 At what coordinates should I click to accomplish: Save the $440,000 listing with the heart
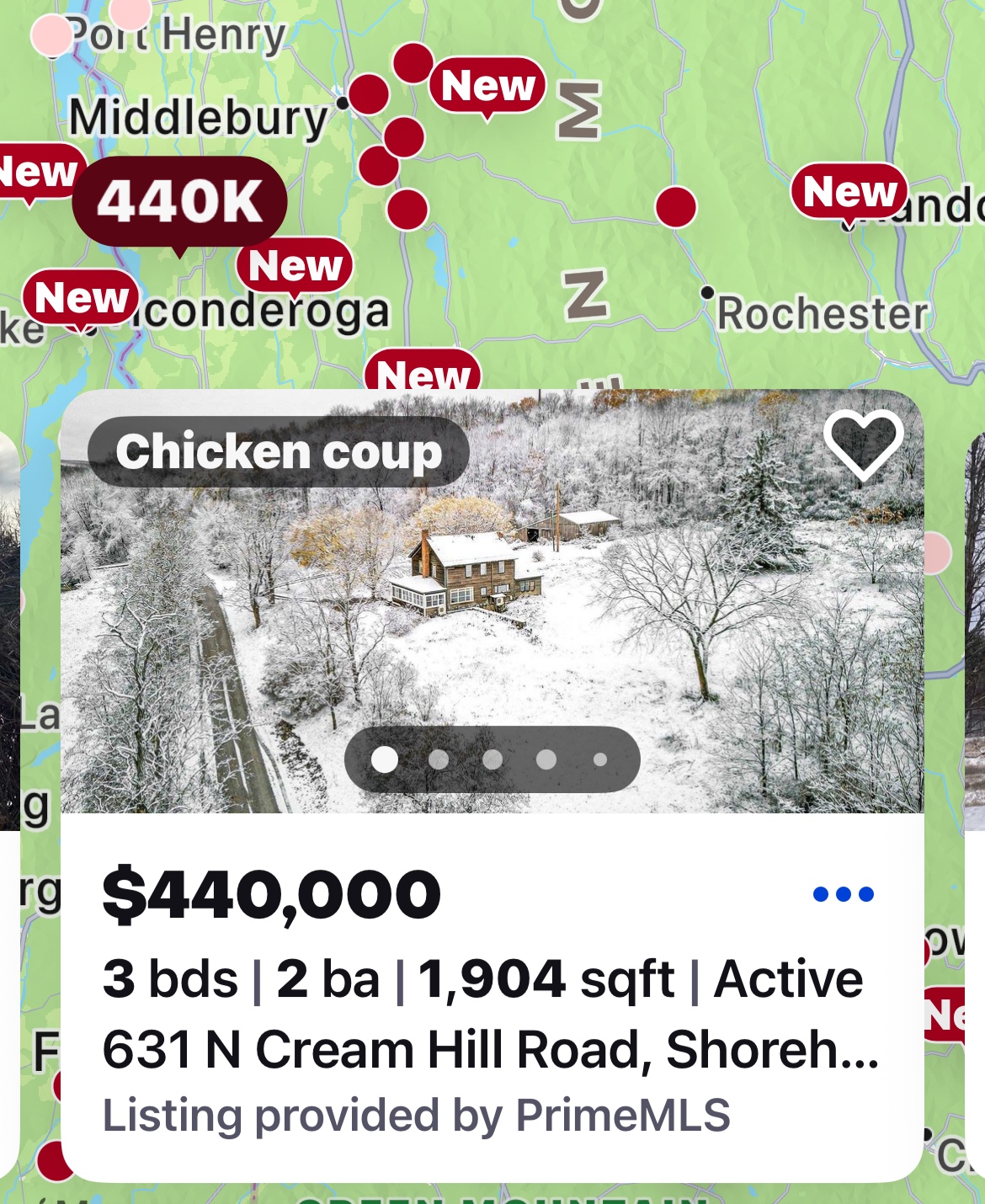click(863, 445)
